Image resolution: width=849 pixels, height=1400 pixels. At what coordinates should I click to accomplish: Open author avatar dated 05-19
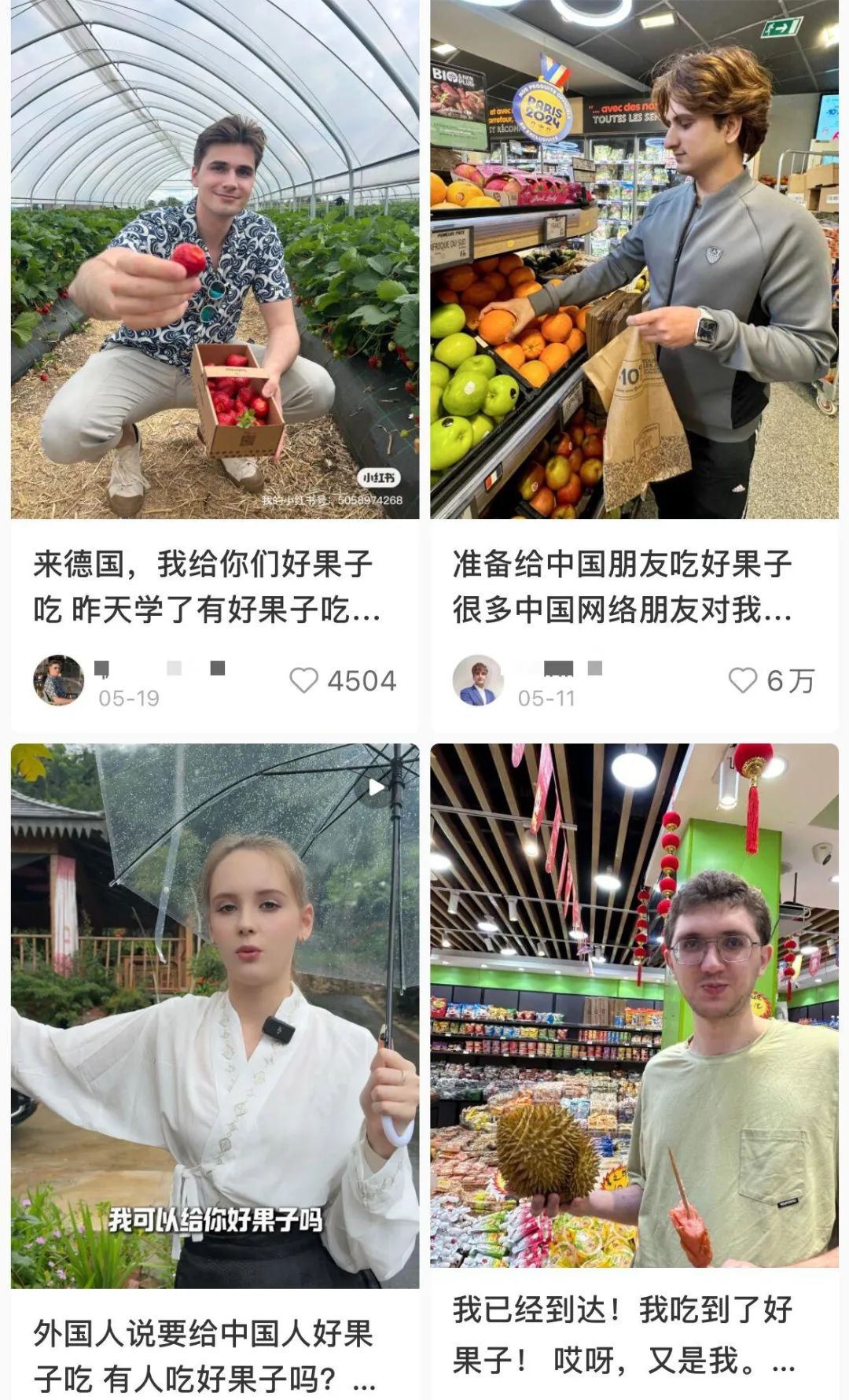[58, 680]
